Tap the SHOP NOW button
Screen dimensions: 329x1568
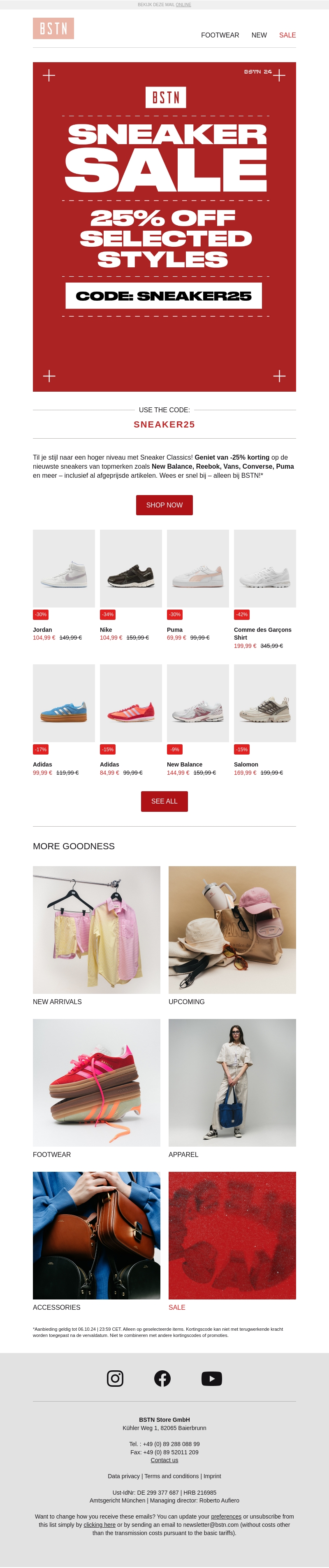point(164,505)
